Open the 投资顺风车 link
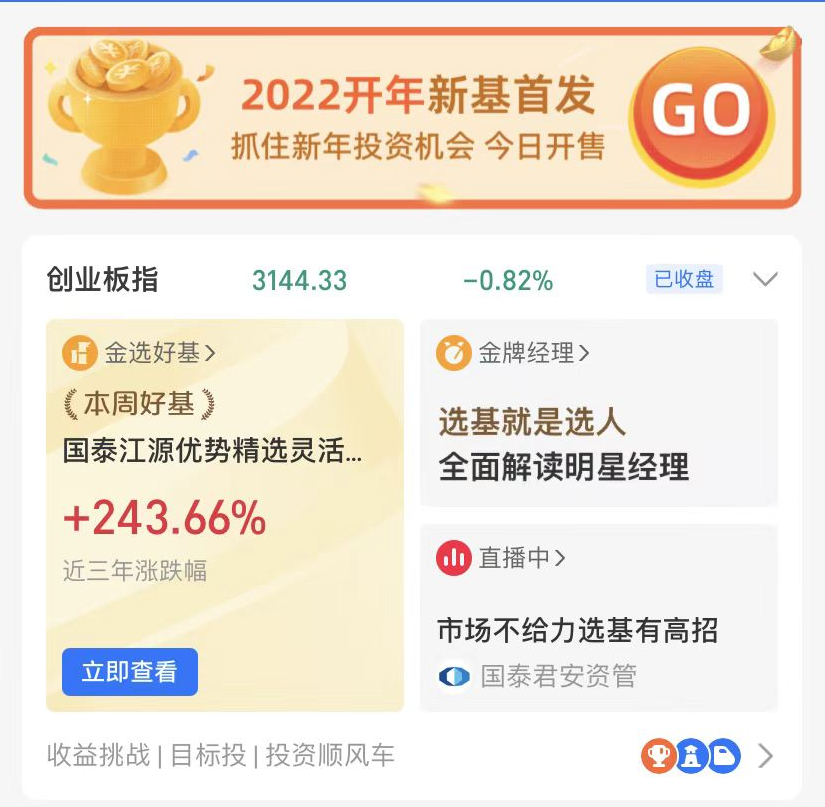 pyautogui.click(x=330, y=755)
